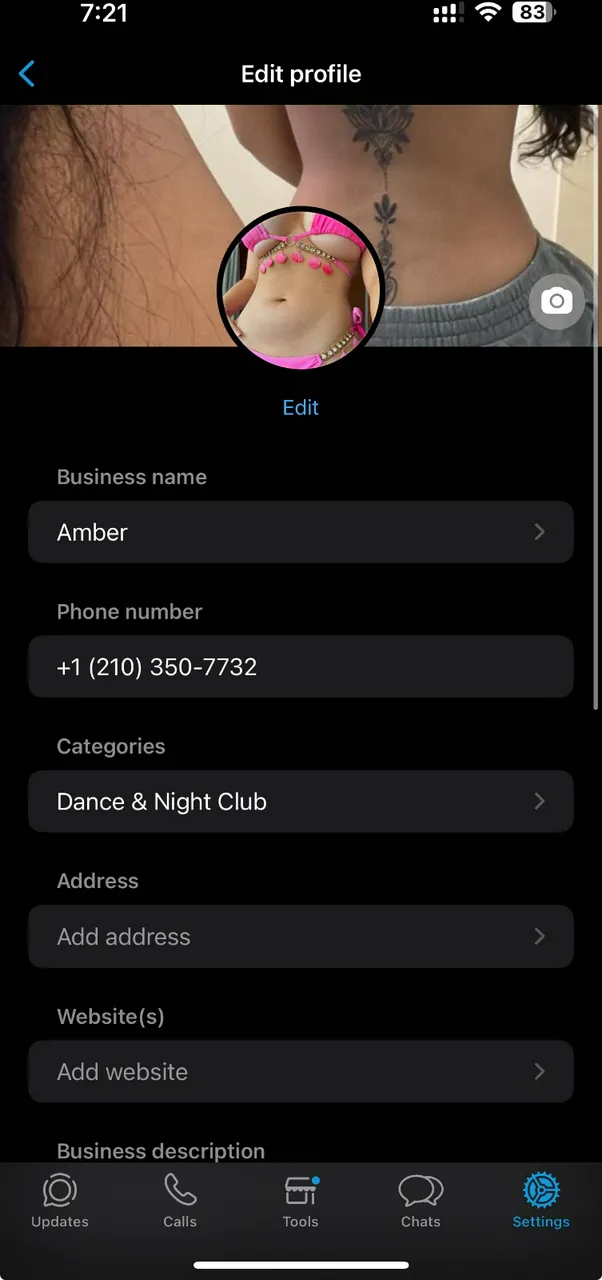
Task: Open the phone number field
Action: [300, 667]
